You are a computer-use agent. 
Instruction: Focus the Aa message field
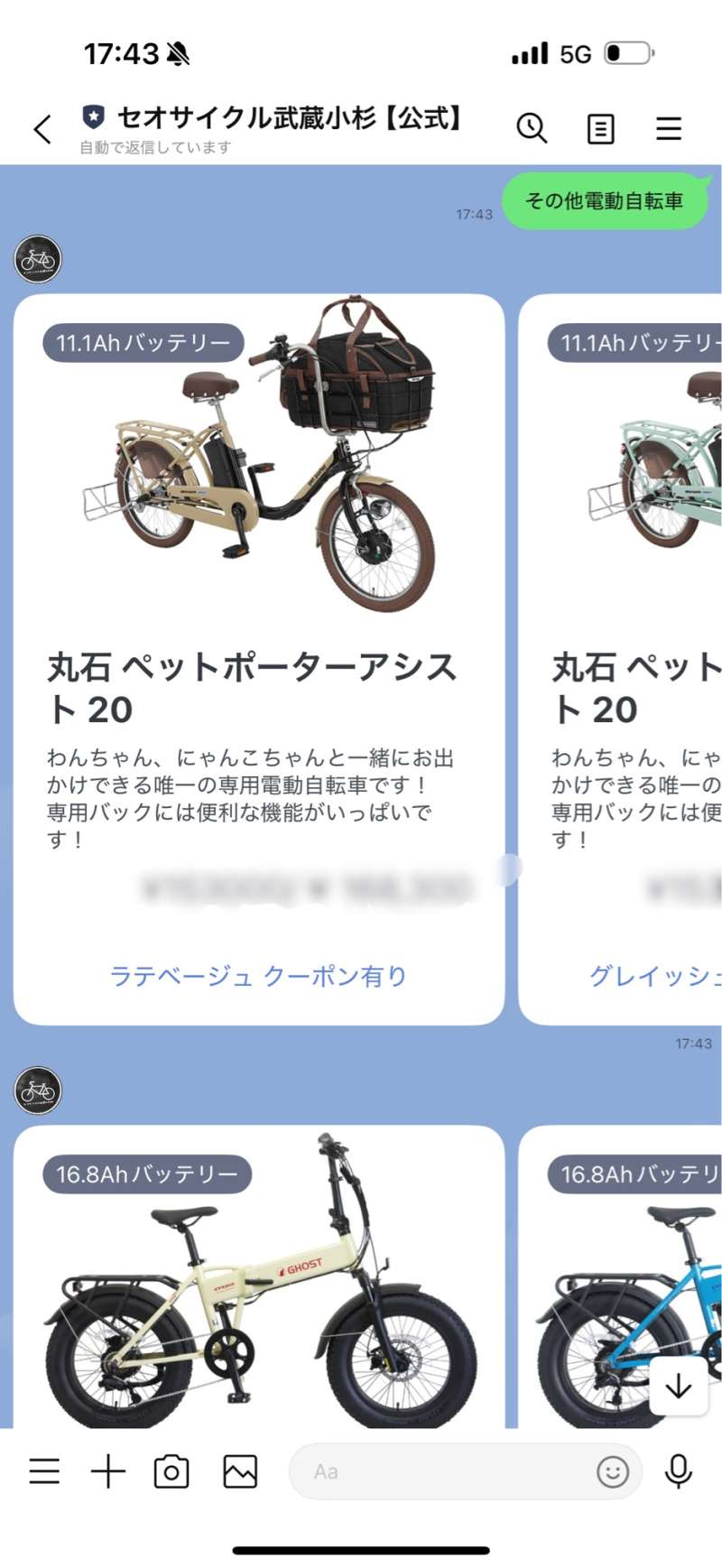pyautogui.click(x=442, y=1471)
